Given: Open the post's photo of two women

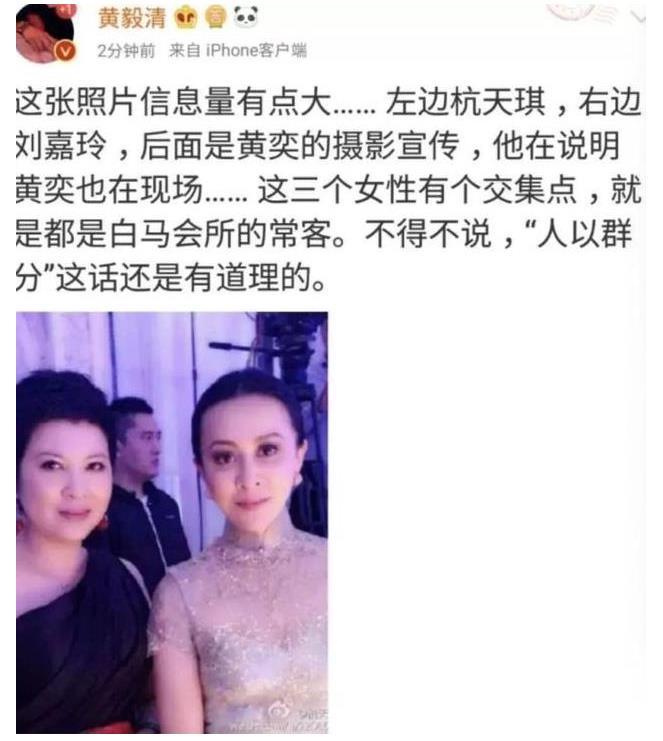Looking at the screenshot, I should pyautogui.click(x=172, y=520).
